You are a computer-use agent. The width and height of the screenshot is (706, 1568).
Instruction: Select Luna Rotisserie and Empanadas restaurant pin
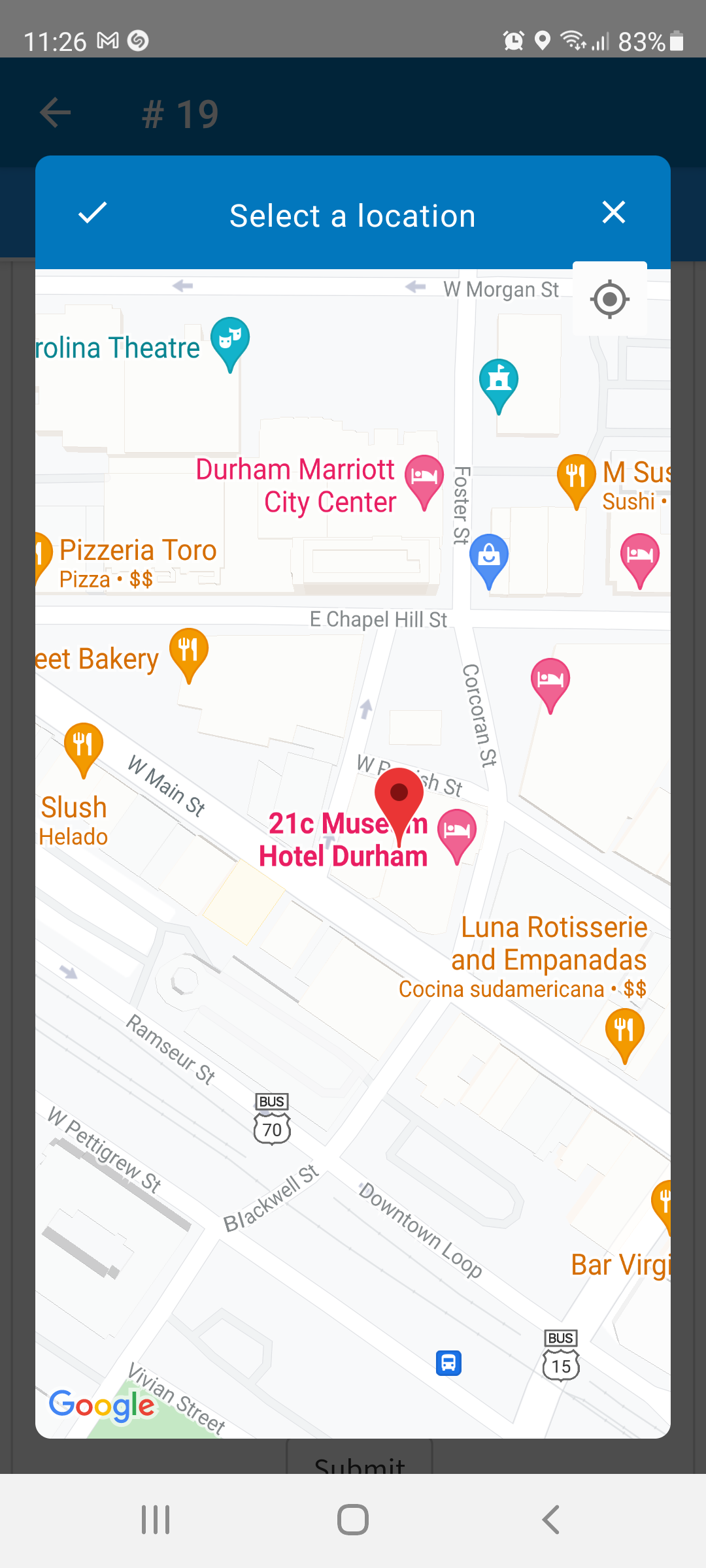pos(624,1032)
